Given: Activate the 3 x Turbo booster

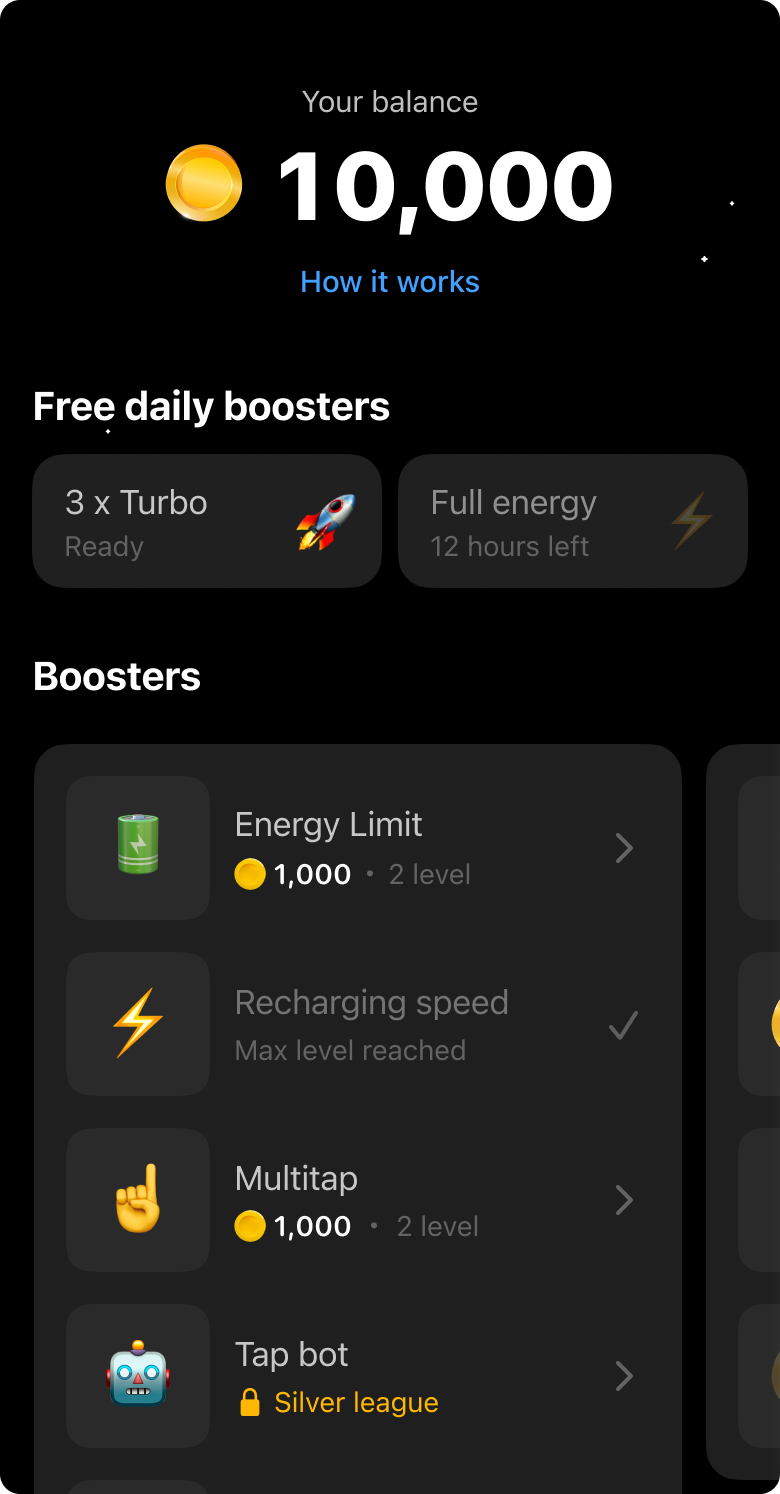Looking at the screenshot, I should pos(207,521).
